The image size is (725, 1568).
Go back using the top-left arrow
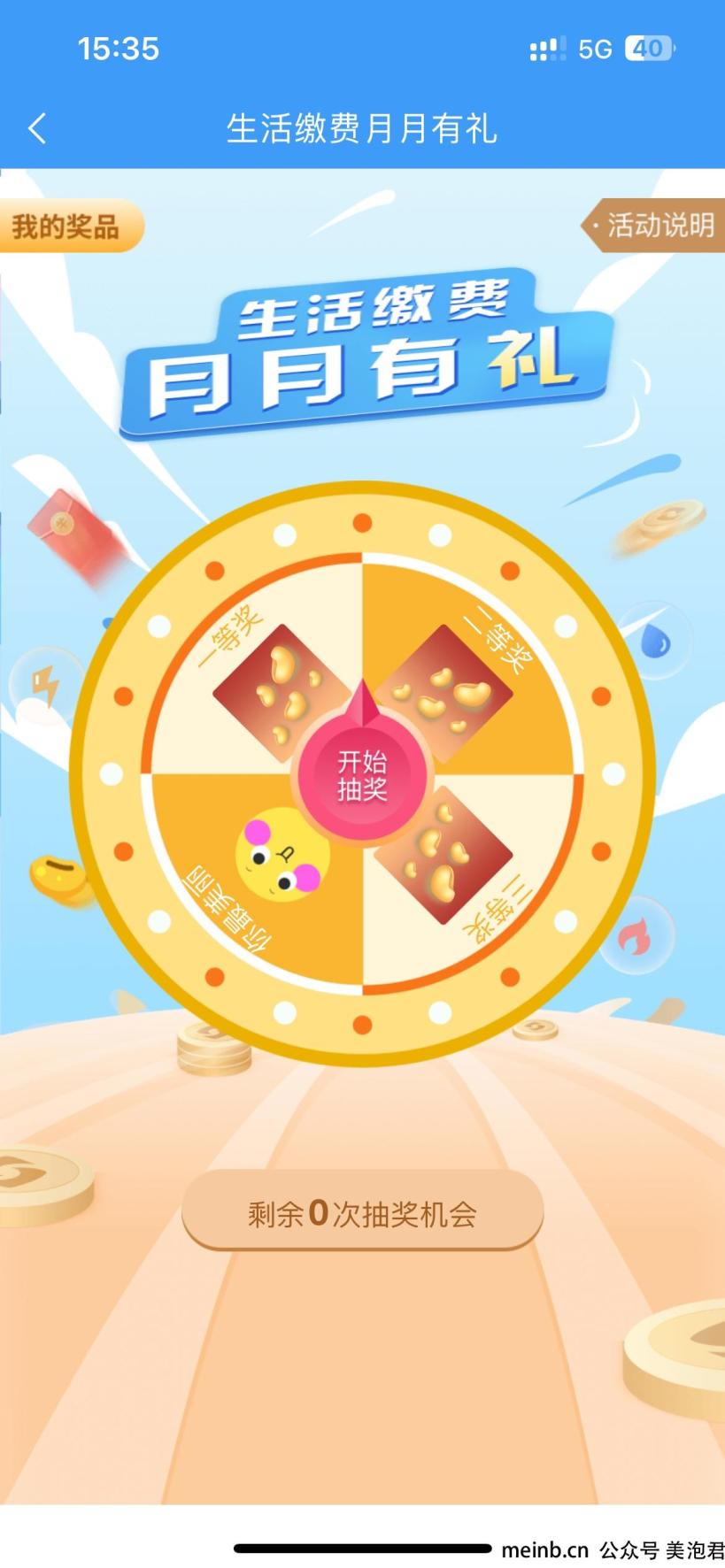[x=37, y=129]
